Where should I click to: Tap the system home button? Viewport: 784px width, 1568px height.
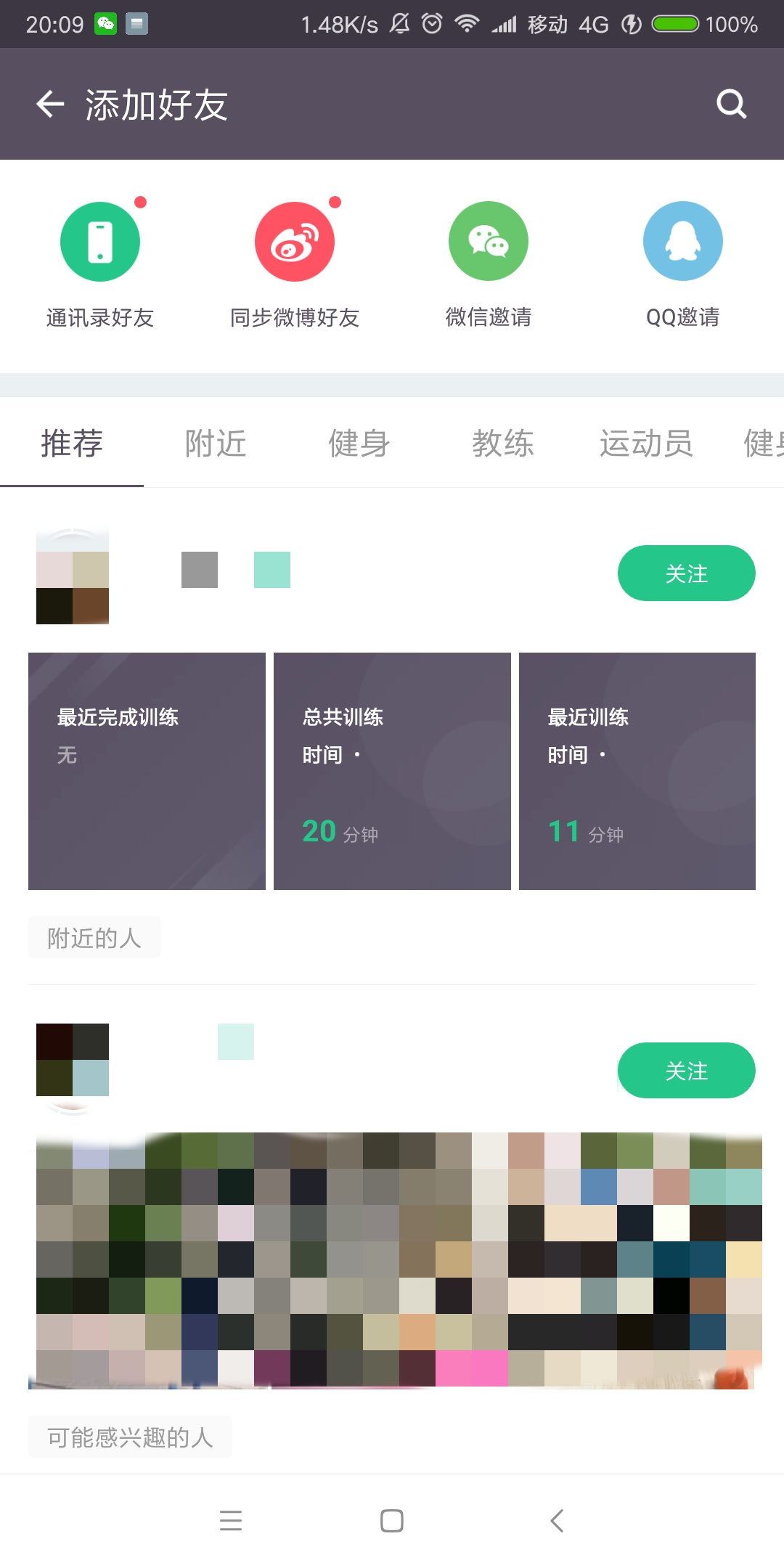(392, 1520)
